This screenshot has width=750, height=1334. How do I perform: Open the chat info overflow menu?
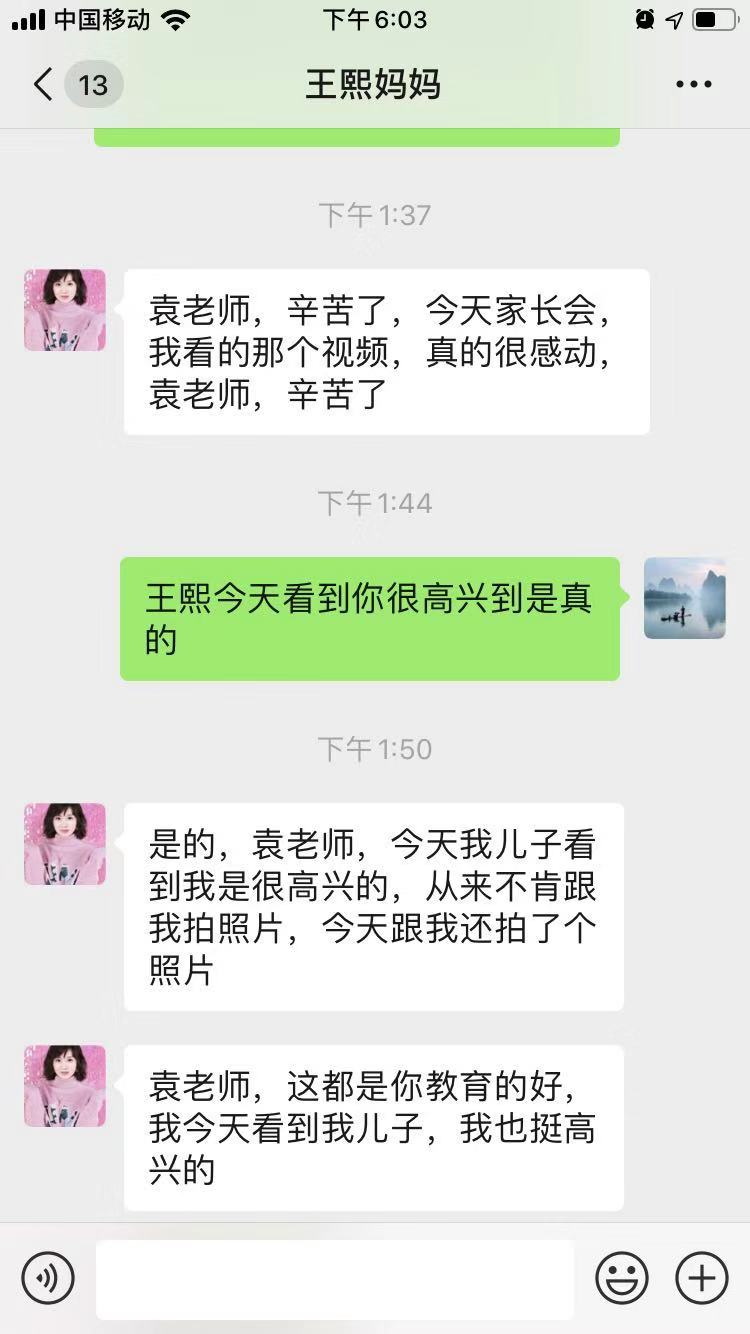pos(693,84)
